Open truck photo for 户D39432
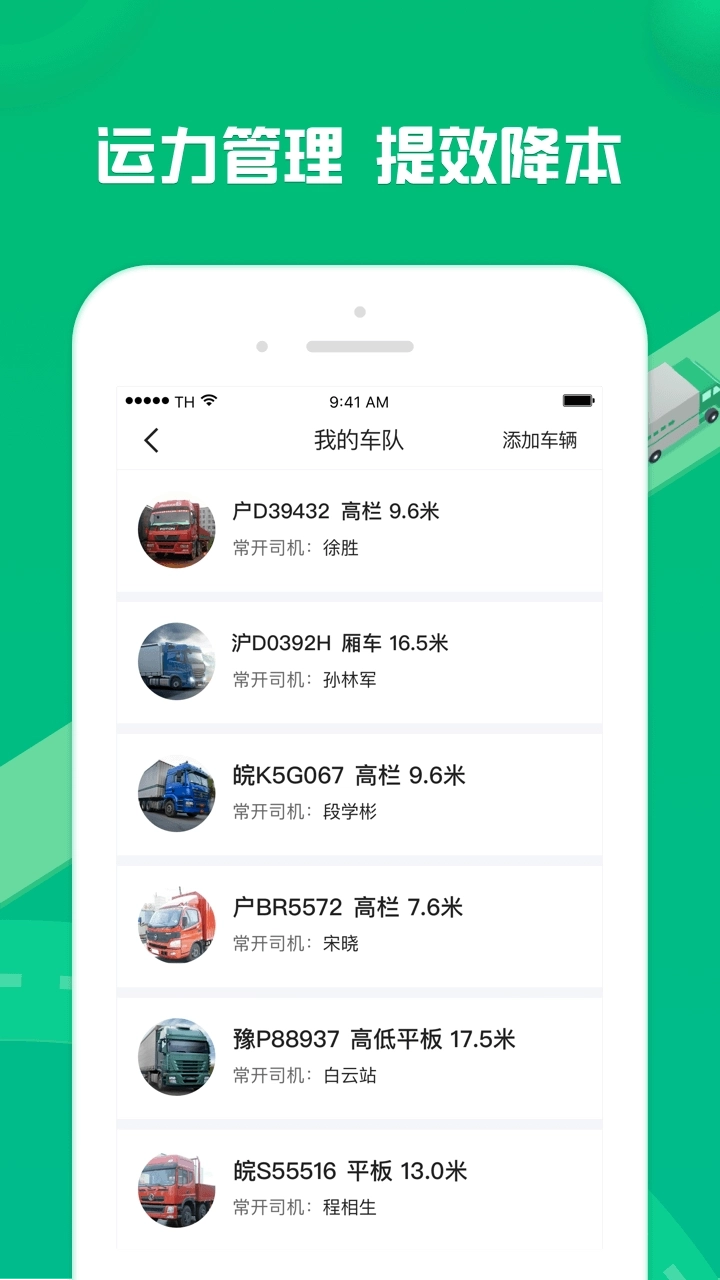This screenshot has height=1280, width=720. (x=175, y=530)
